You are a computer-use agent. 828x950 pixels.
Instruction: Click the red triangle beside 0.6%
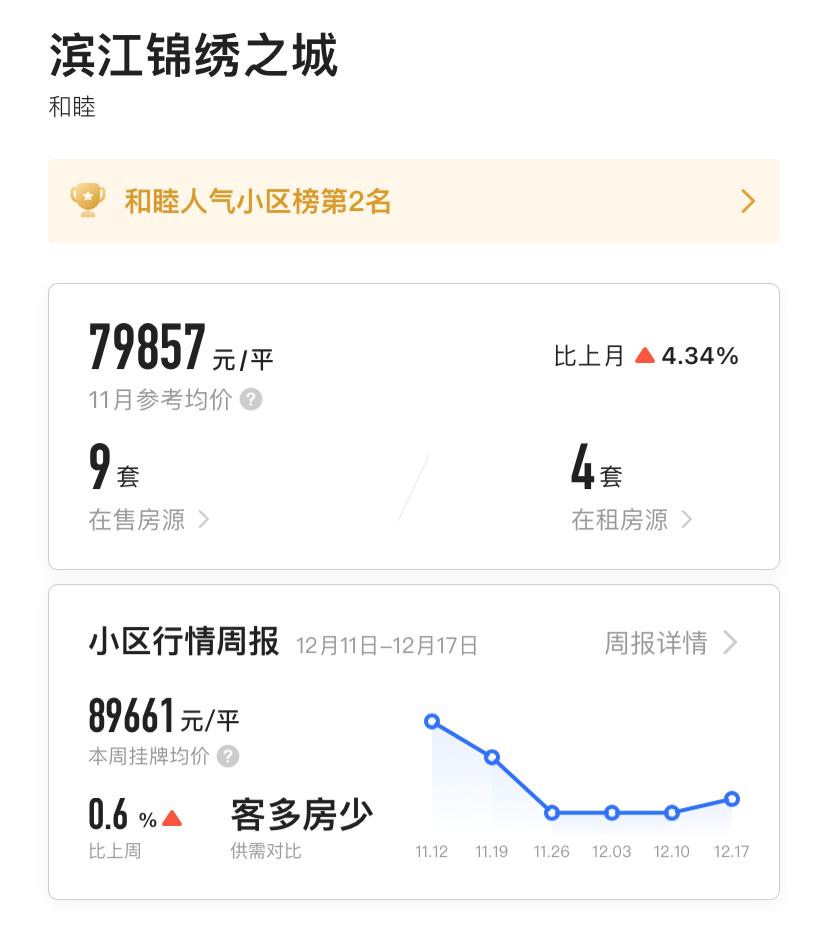point(174,816)
